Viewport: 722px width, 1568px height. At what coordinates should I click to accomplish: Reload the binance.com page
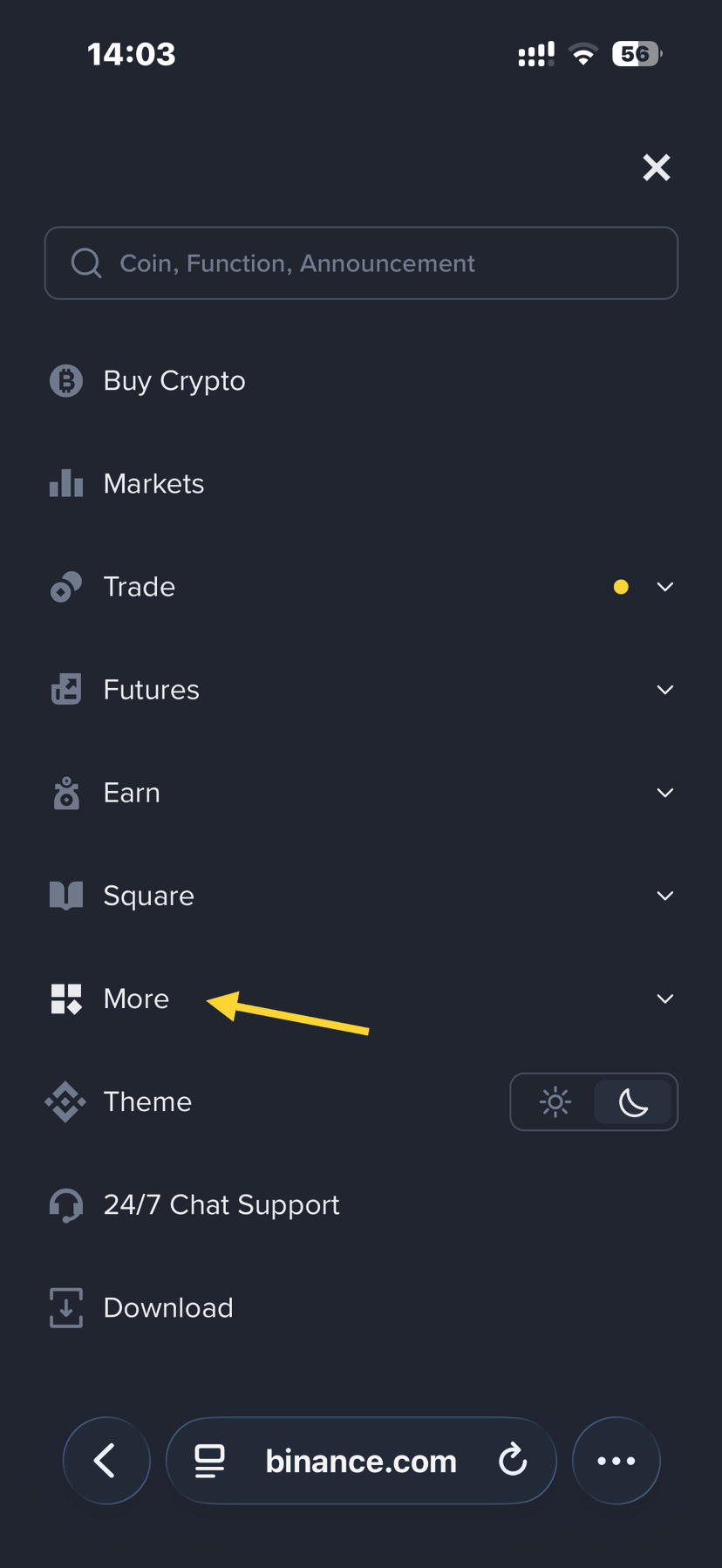click(513, 1459)
